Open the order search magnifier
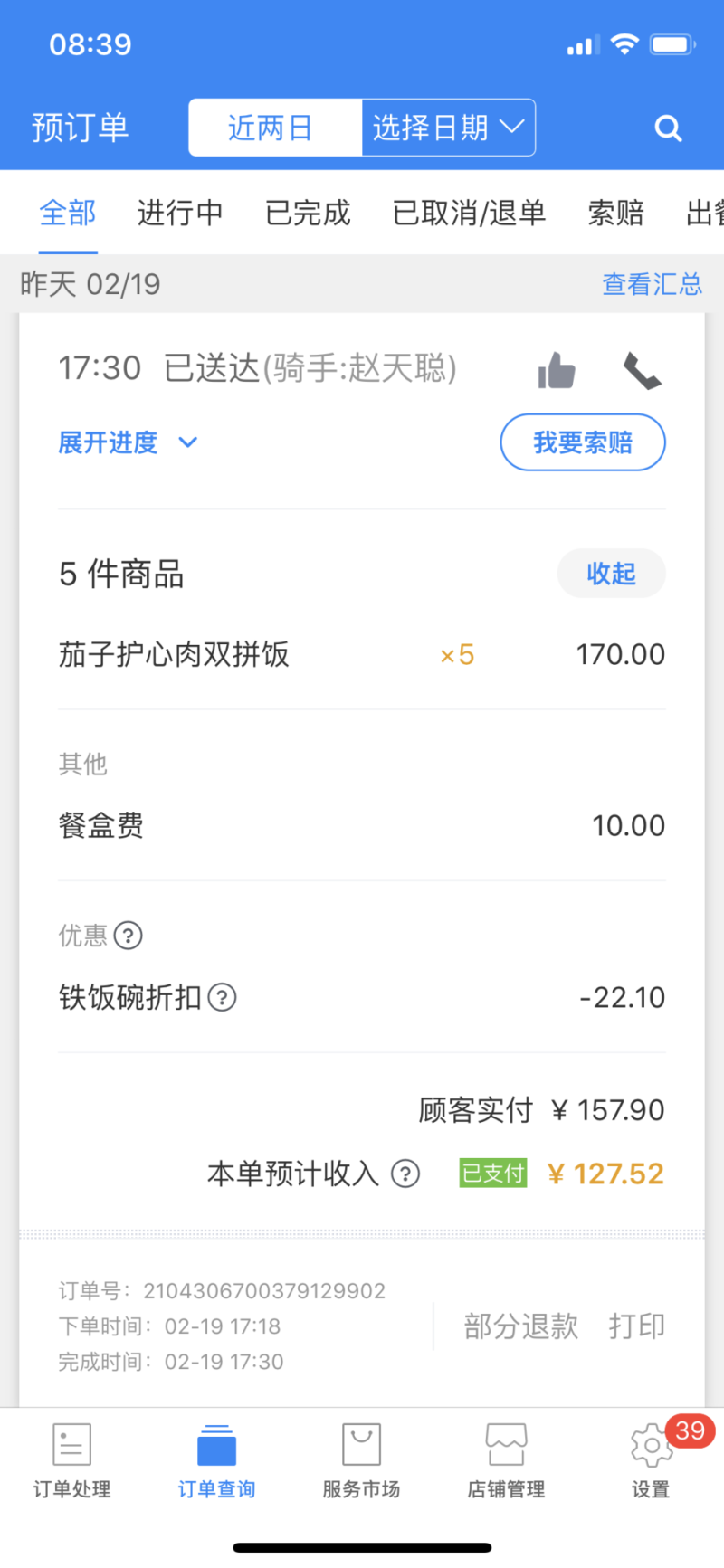The width and height of the screenshot is (724, 1568). click(x=668, y=128)
